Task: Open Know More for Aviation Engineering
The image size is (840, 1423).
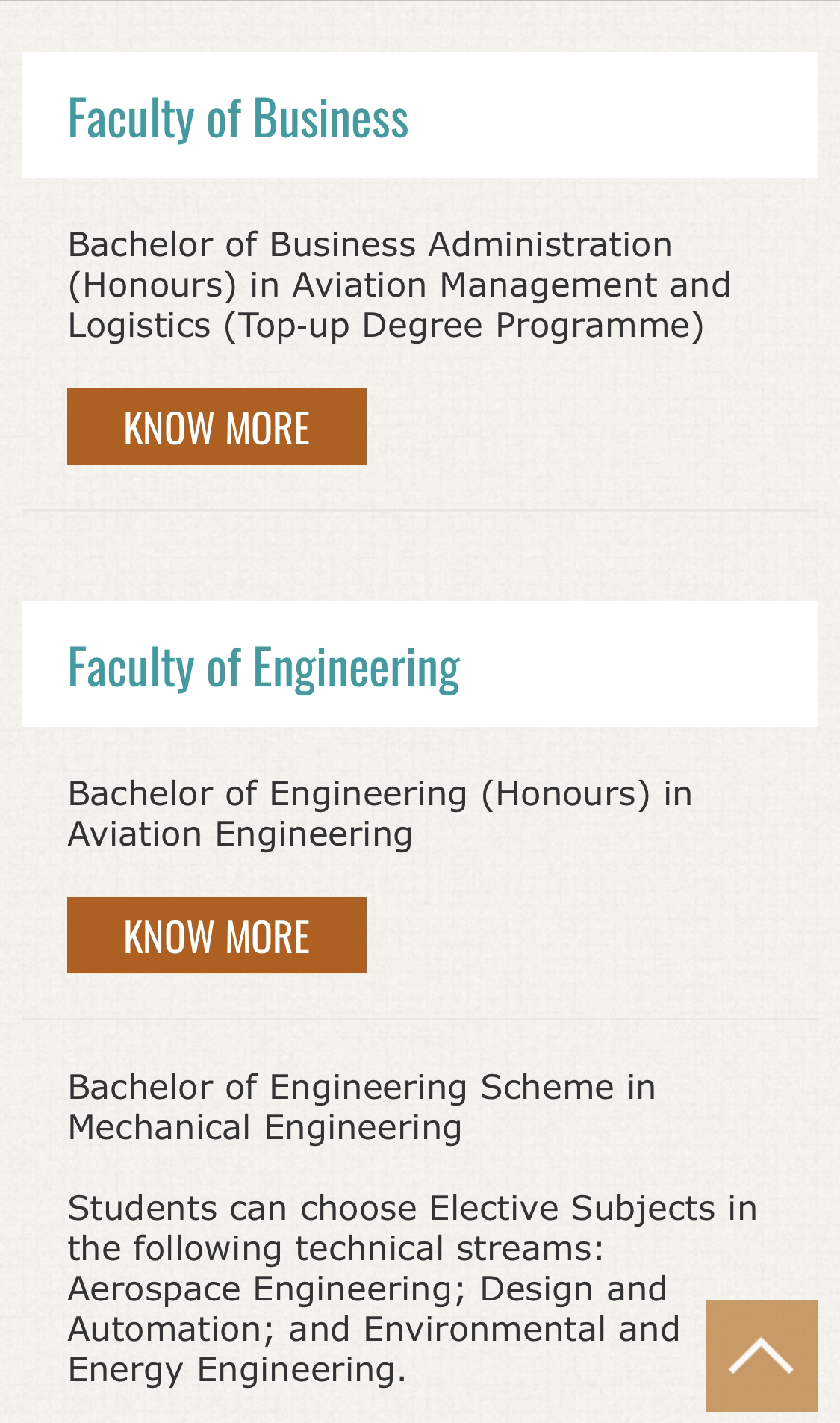Action: click(x=217, y=935)
